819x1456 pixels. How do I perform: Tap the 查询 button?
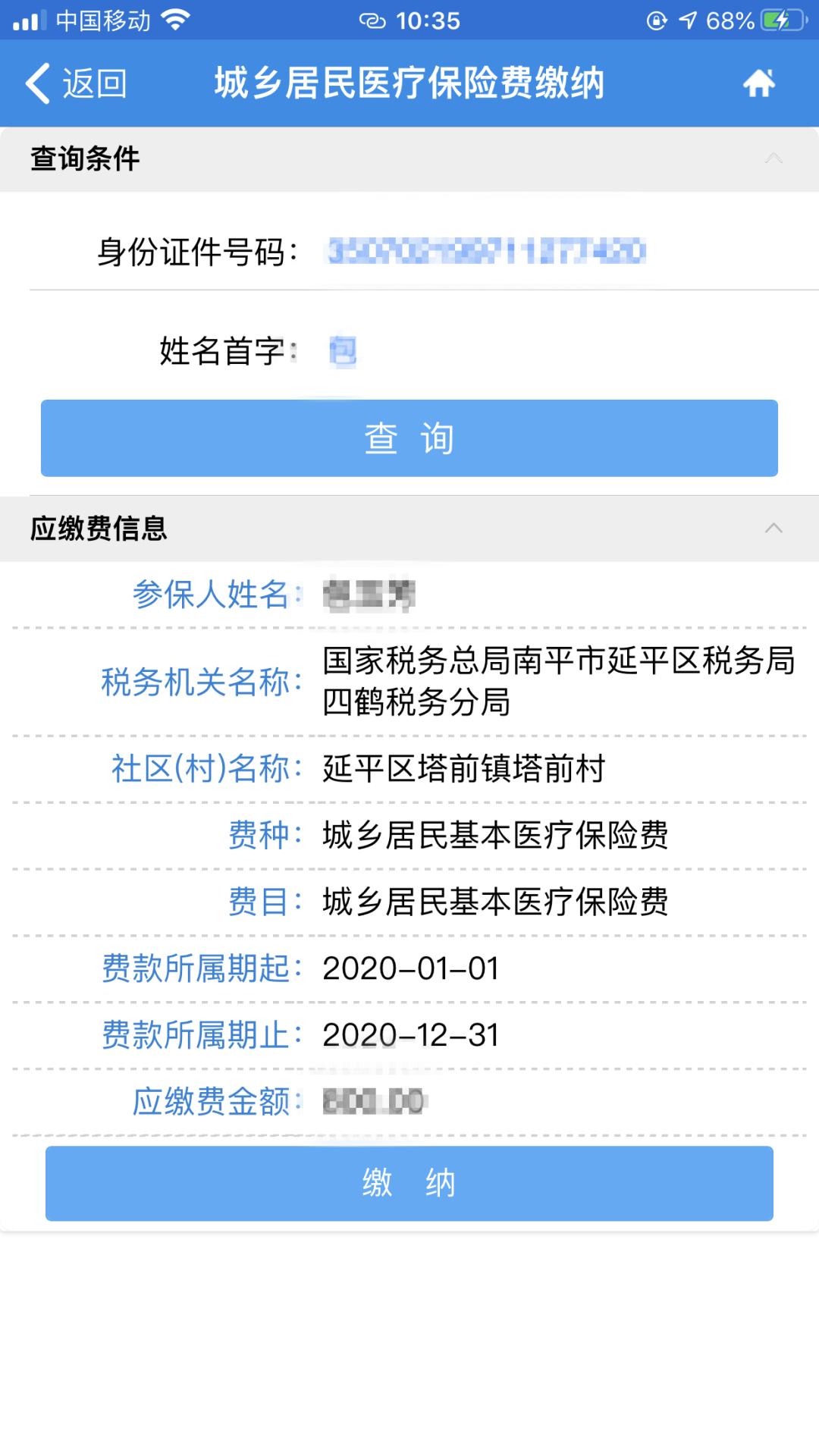tap(409, 438)
